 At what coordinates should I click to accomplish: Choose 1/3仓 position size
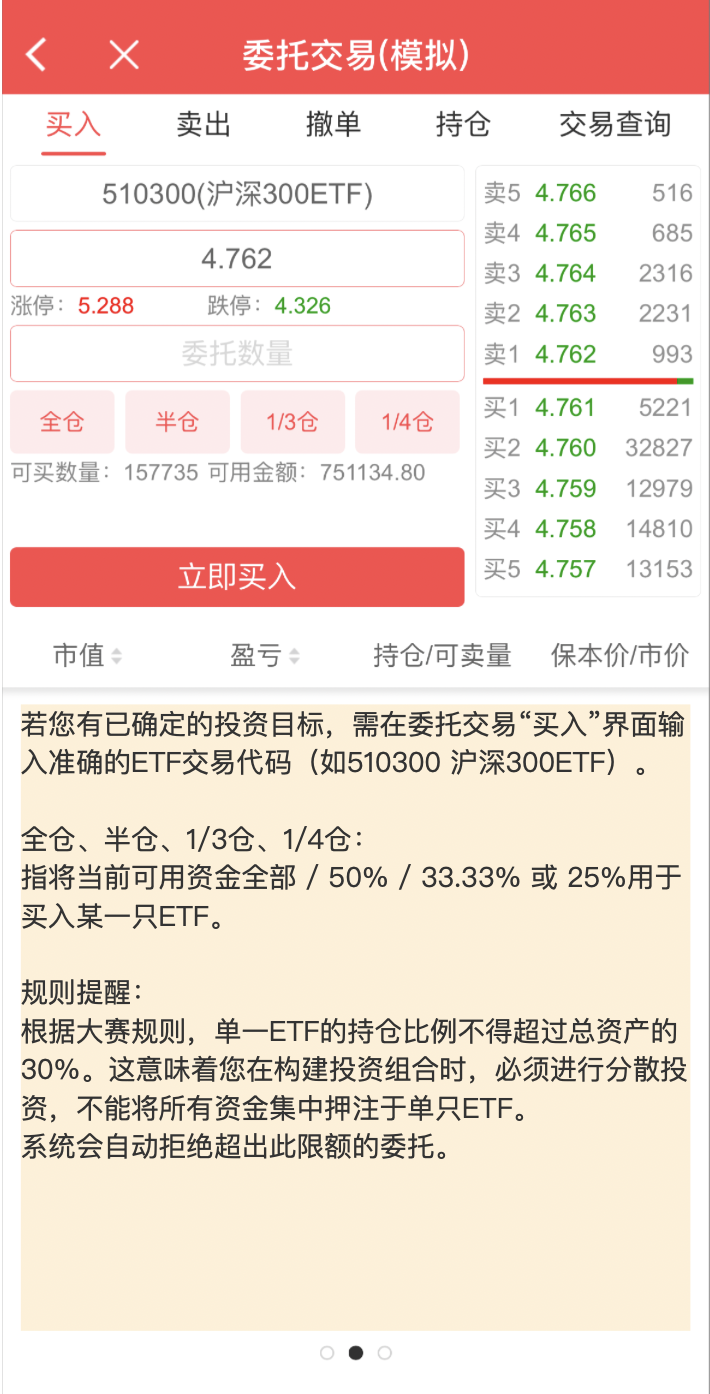(292, 422)
